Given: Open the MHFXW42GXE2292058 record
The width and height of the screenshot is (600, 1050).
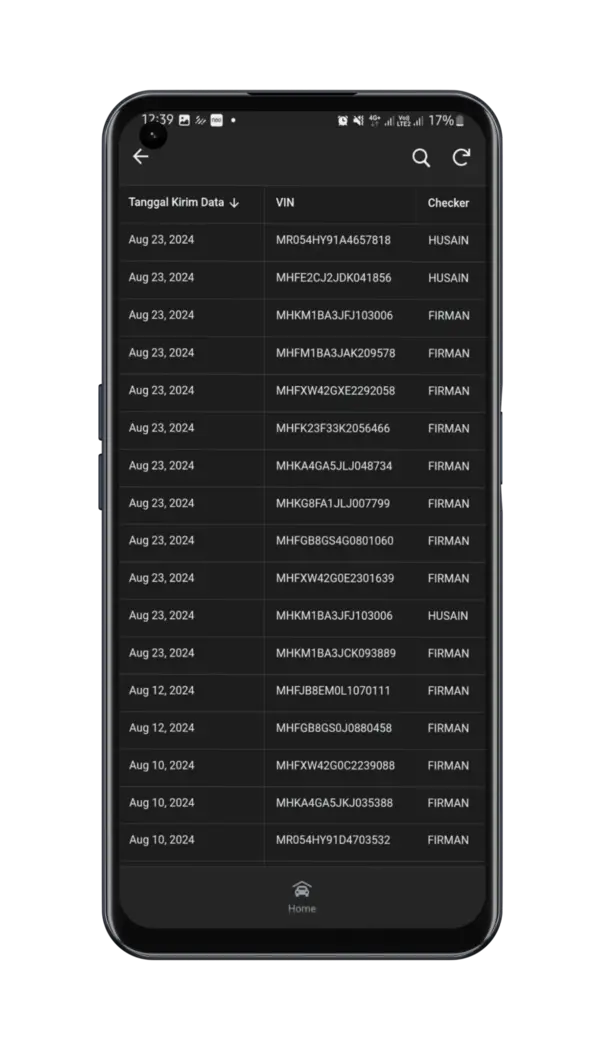Looking at the screenshot, I should [335, 391].
